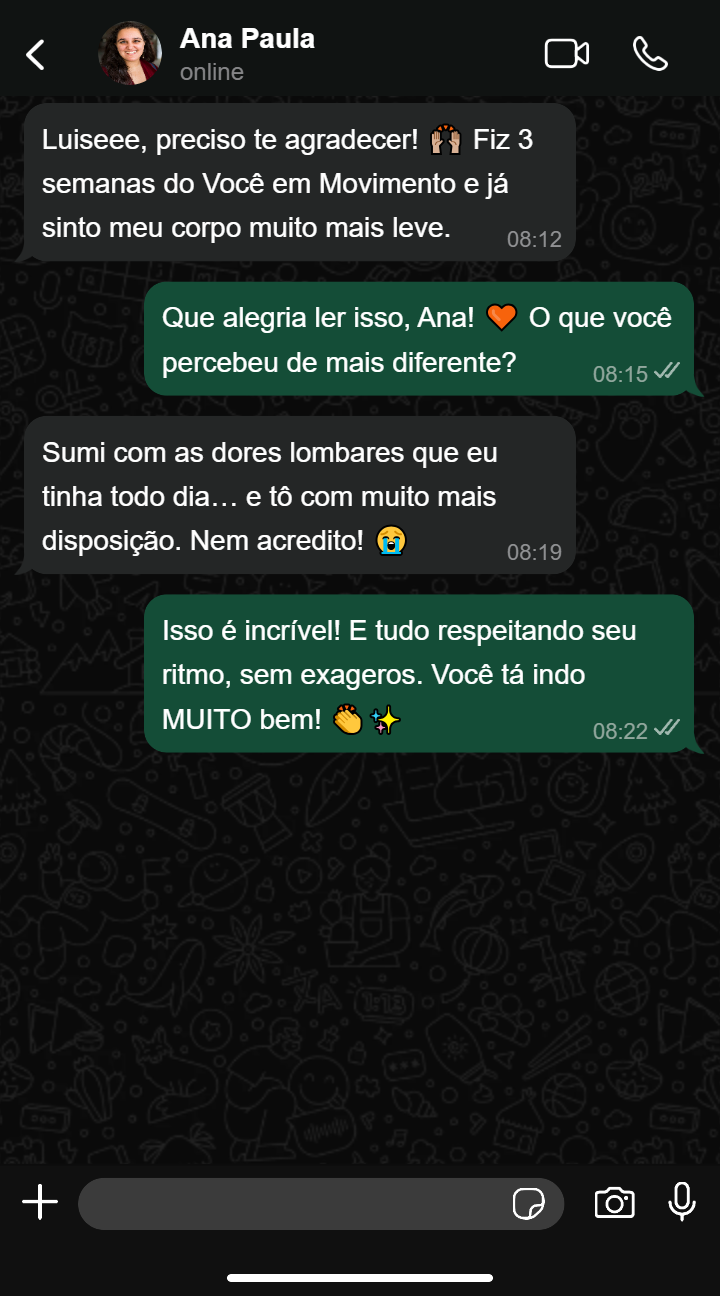Viewport: 720px width, 1296px height.
Task: Start a video call with Ana Paula
Action: click(566, 54)
